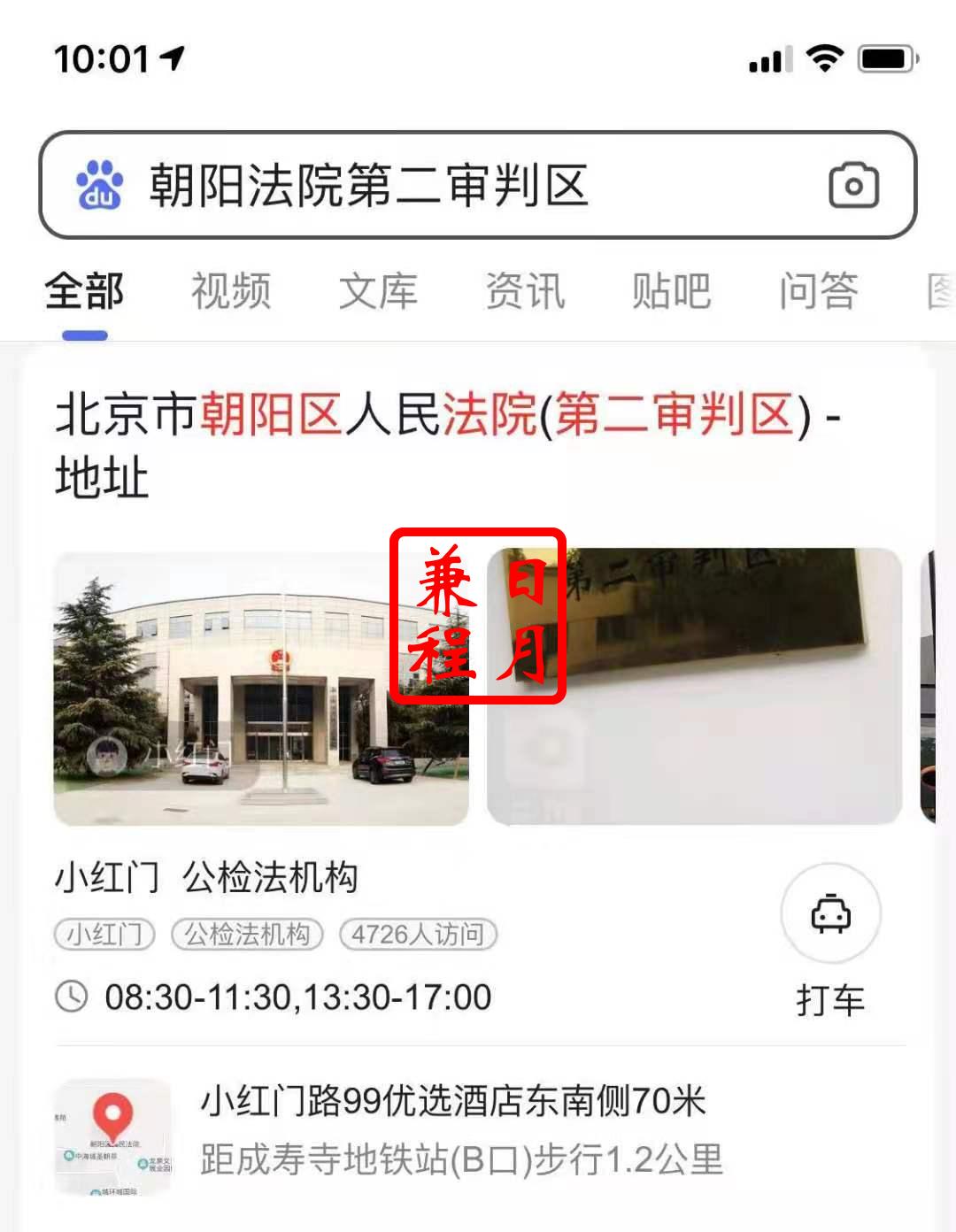The image size is (956, 1232).
Task: Select the 小红门 tag chip
Action: 104,934
